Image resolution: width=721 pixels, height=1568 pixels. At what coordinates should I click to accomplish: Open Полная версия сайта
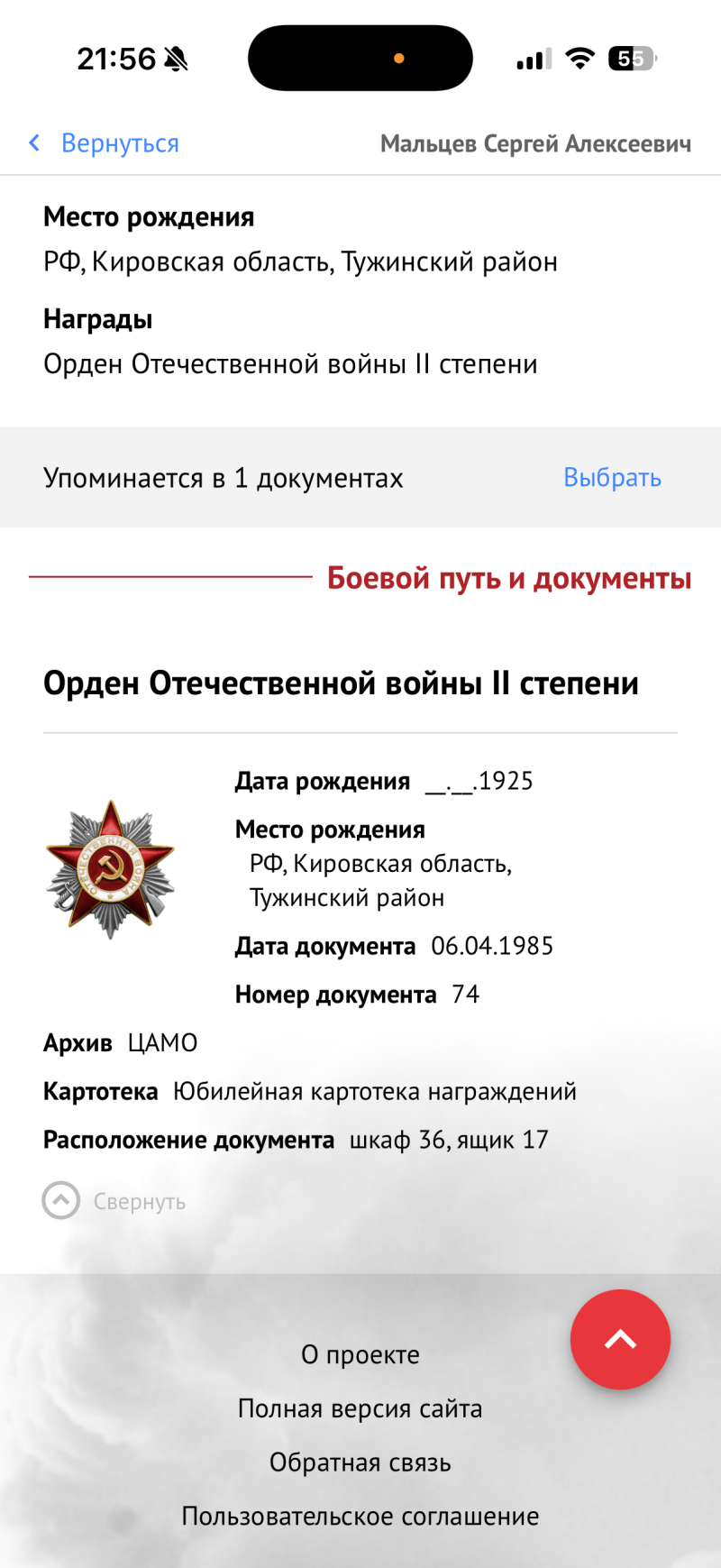coord(360,1408)
